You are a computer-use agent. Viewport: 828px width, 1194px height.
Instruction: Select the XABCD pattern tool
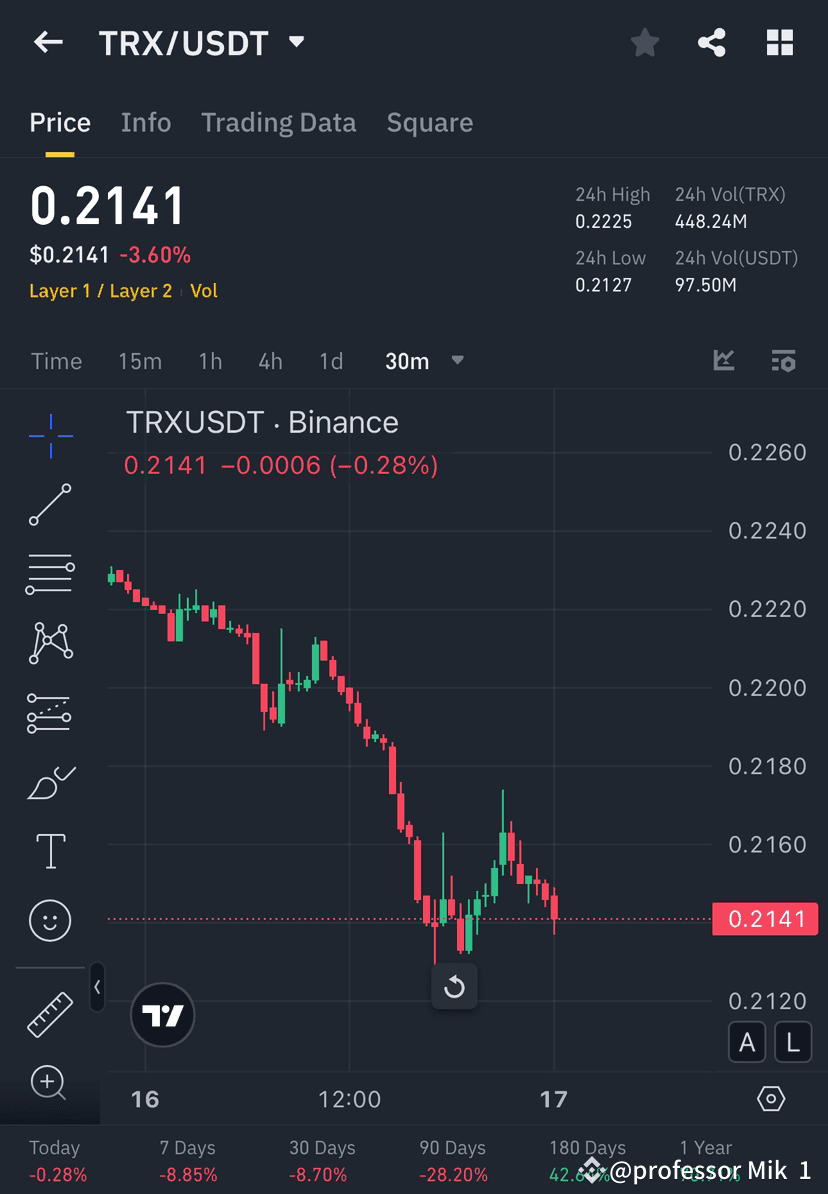point(50,643)
